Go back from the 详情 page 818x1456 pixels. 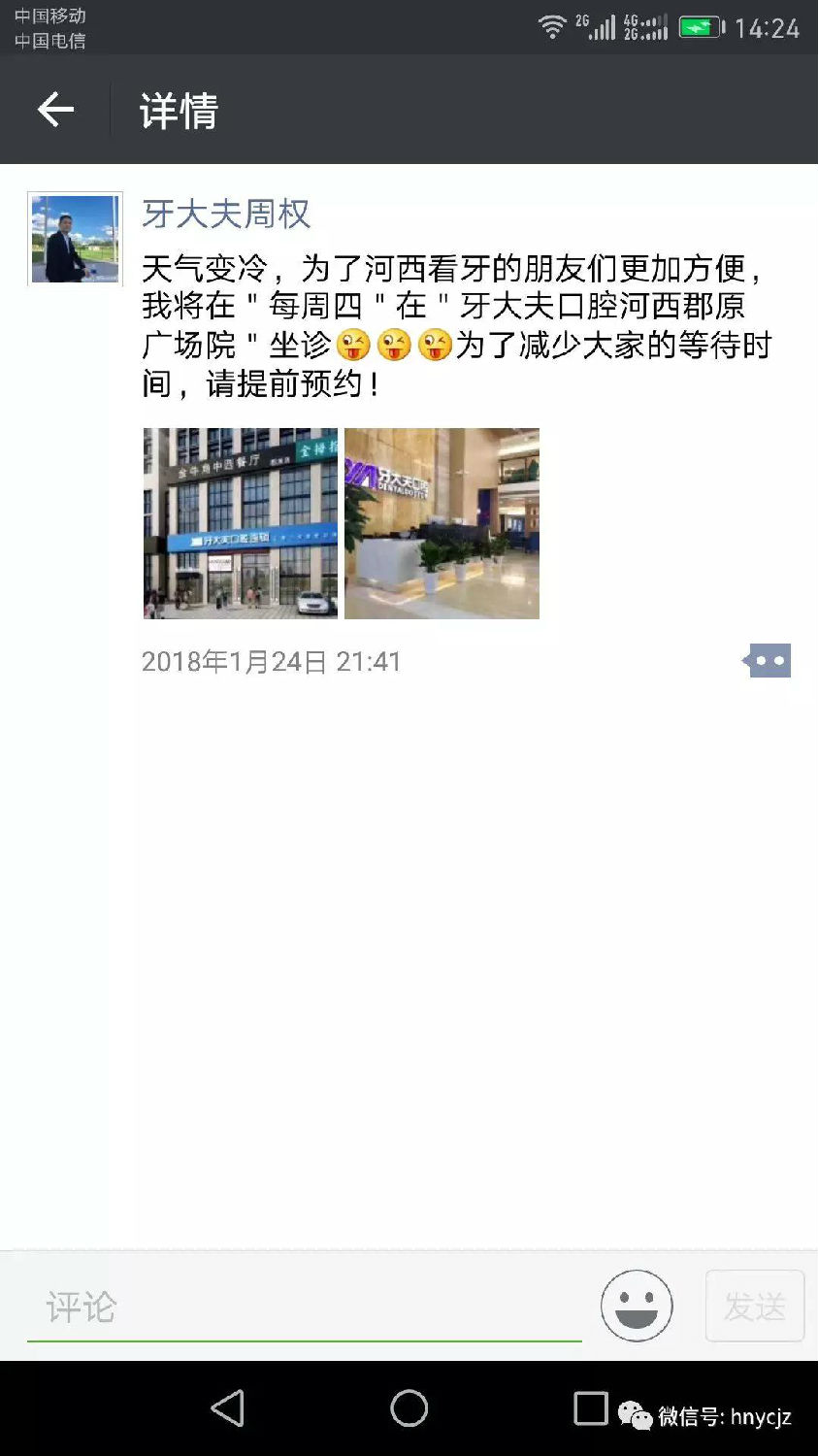point(55,110)
